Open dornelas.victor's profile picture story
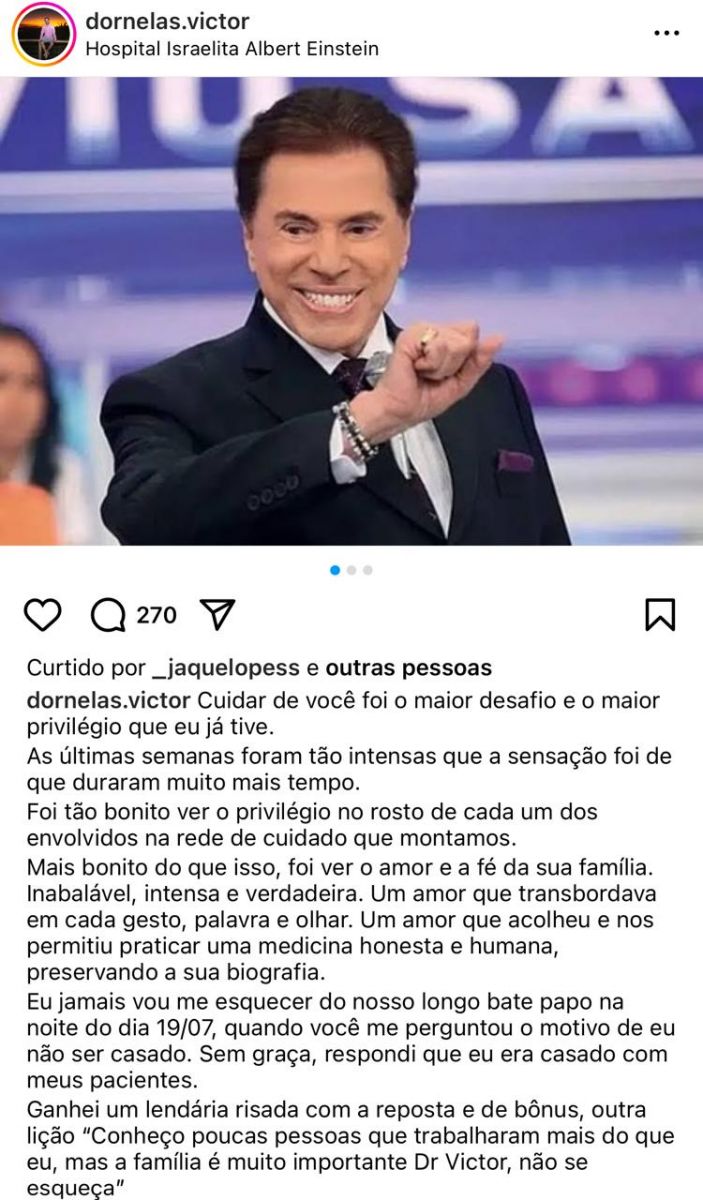The image size is (703, 1200). coord(43,34)
